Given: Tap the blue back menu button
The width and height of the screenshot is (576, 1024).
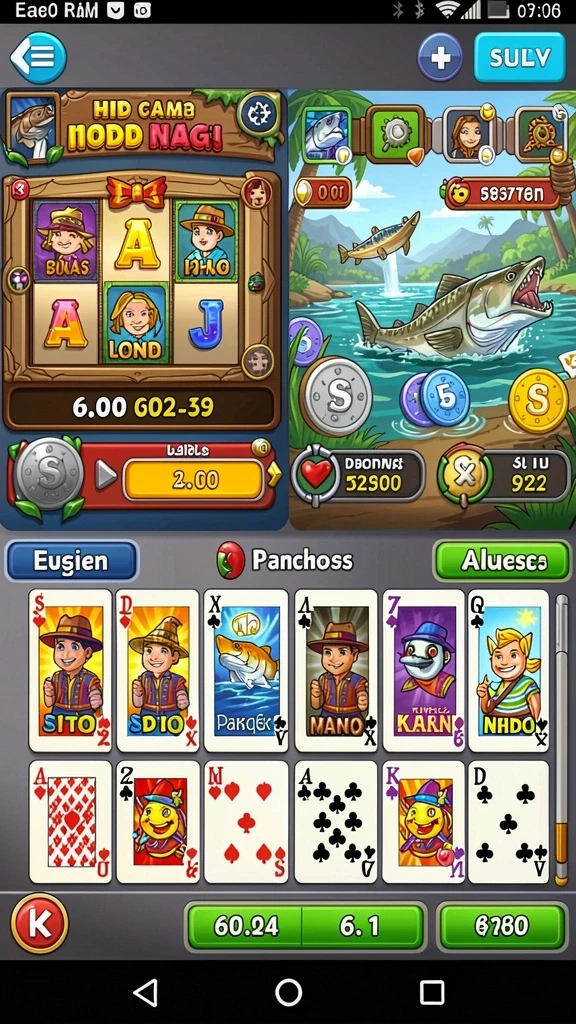Looking at the screenshot, I should pos(38,57).
